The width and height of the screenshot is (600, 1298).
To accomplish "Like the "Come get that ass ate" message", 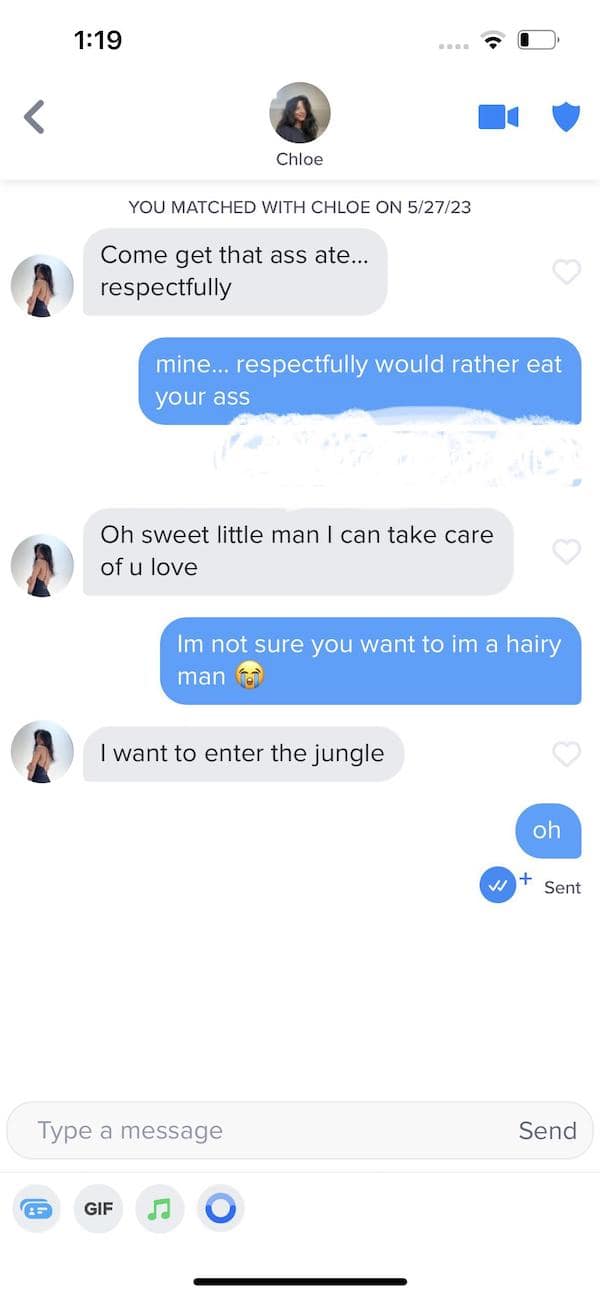I will 566,271.
